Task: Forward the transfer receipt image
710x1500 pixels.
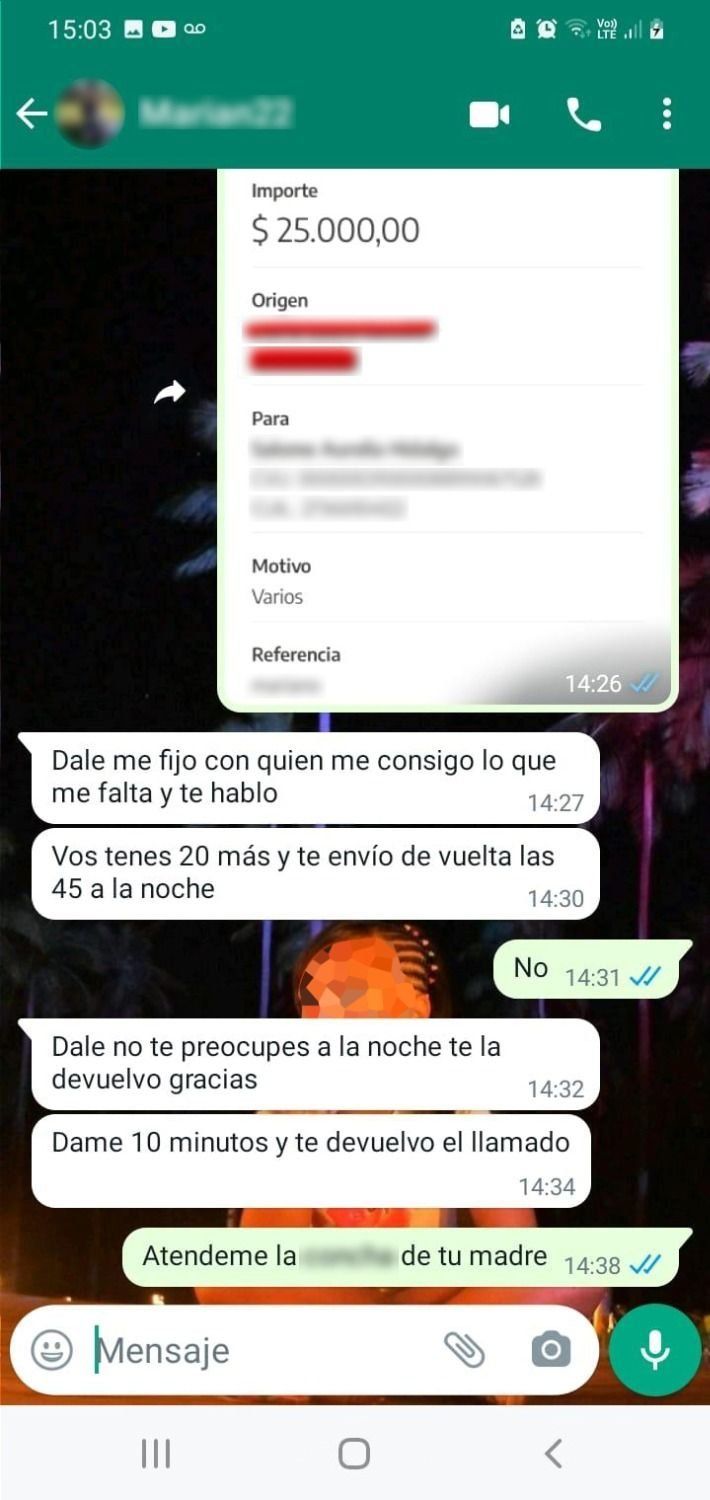Action: point(170,393)
